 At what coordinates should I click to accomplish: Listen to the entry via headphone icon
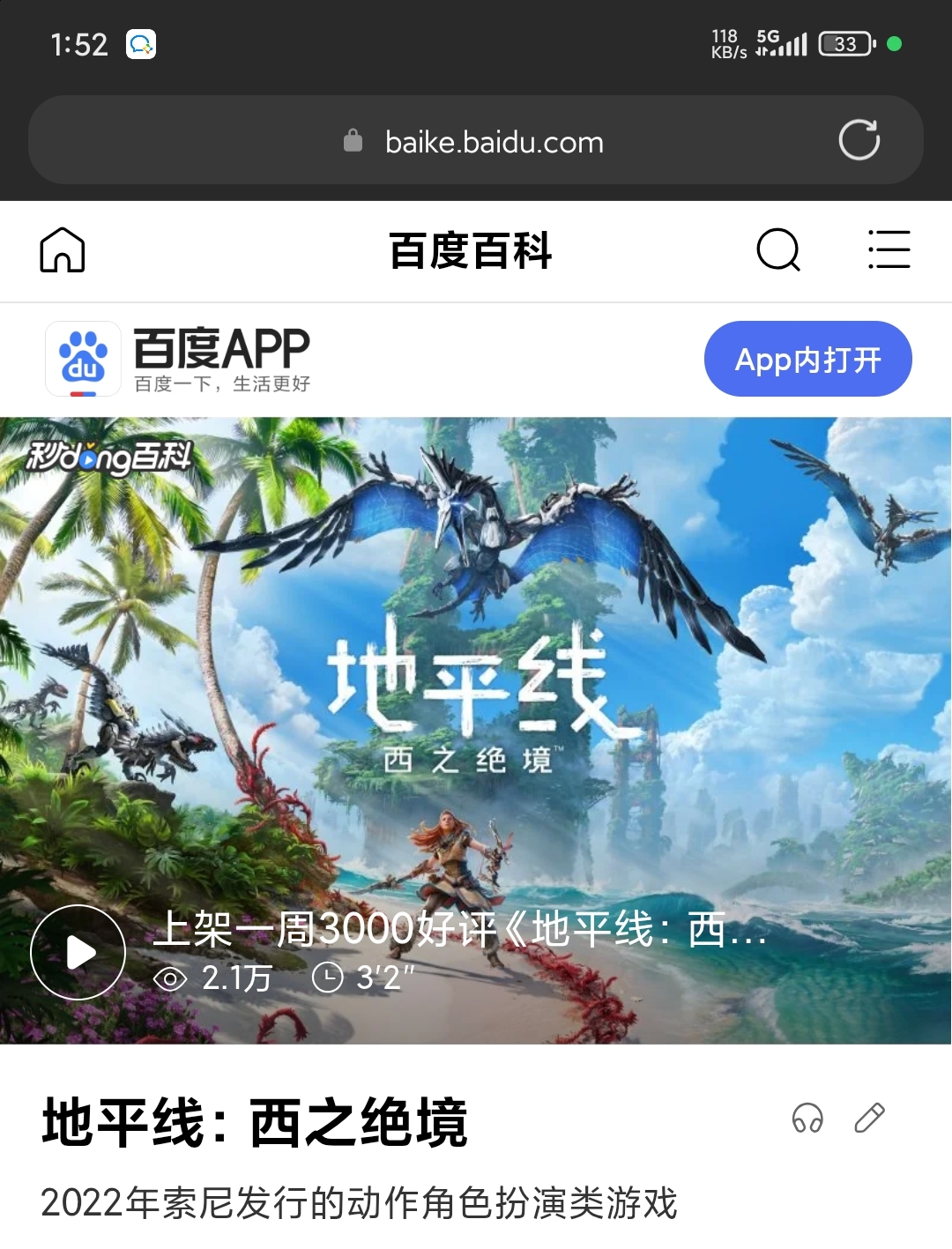tap(807, 1119)
